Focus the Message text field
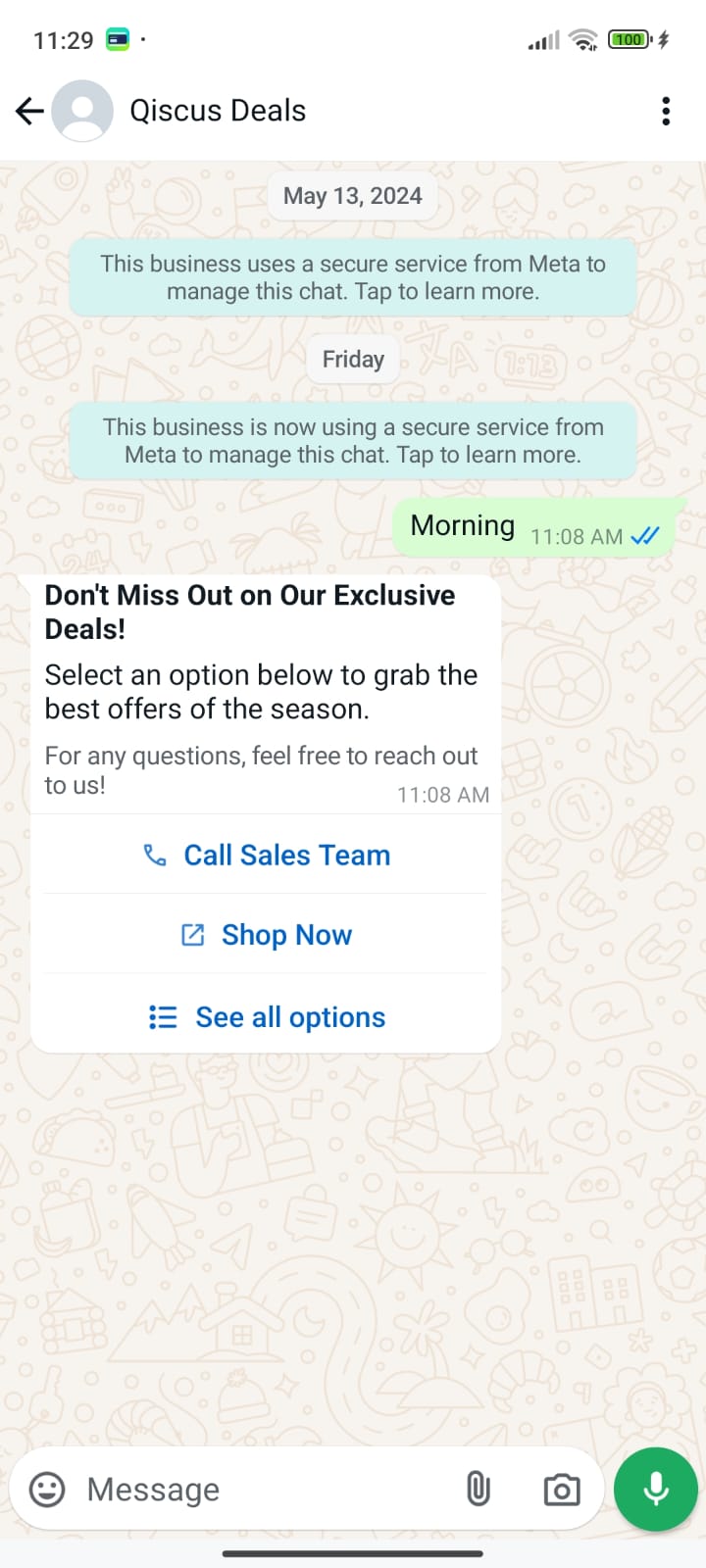 [265, 1490]
